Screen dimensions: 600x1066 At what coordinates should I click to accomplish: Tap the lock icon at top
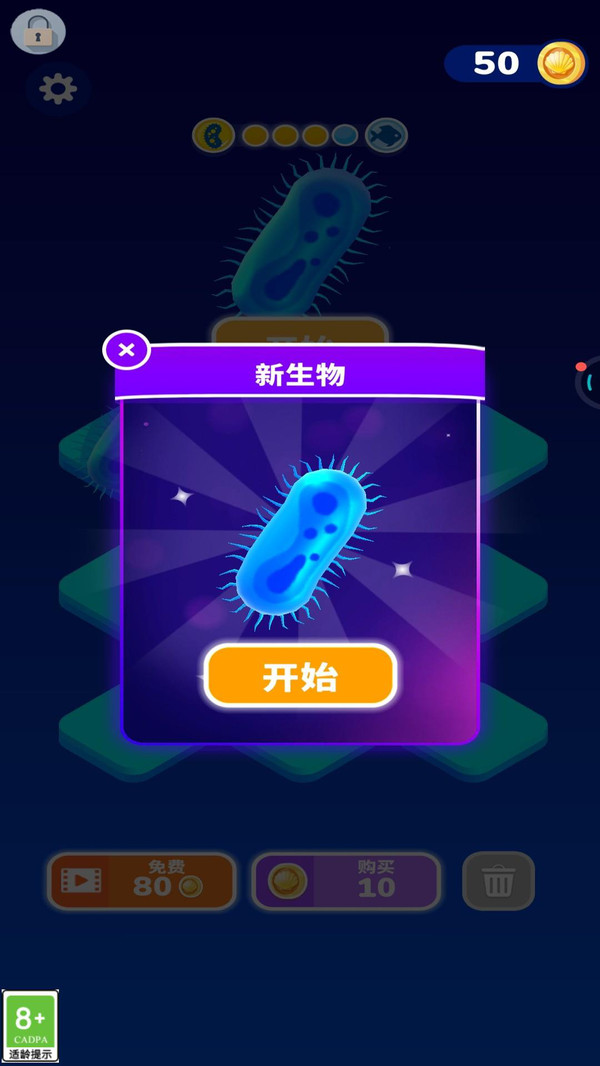[x=38, y=32]
